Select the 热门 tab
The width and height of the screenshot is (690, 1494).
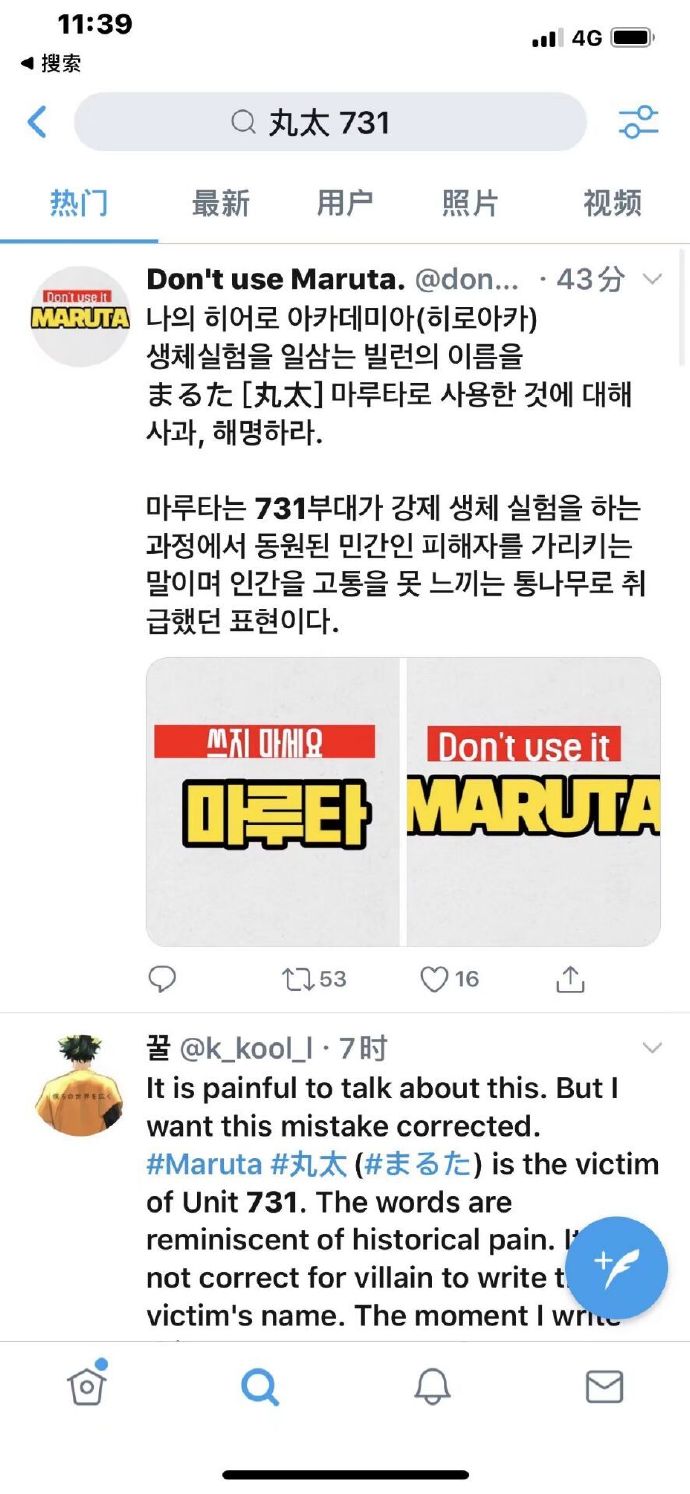79,203
